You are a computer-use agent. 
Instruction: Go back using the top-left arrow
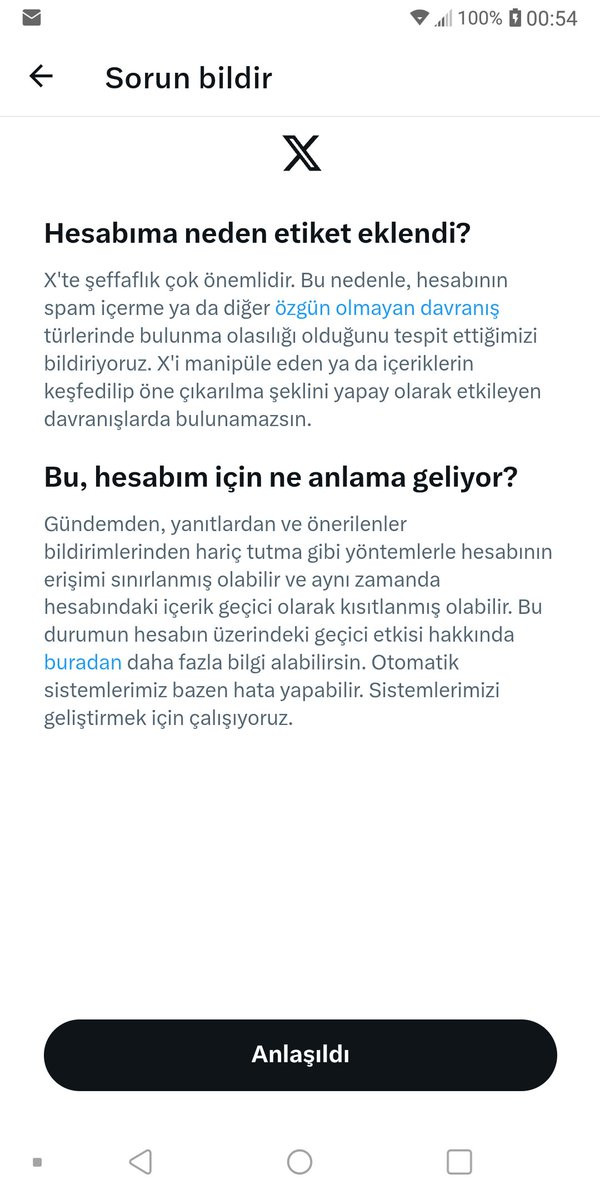tap(41, 76)
